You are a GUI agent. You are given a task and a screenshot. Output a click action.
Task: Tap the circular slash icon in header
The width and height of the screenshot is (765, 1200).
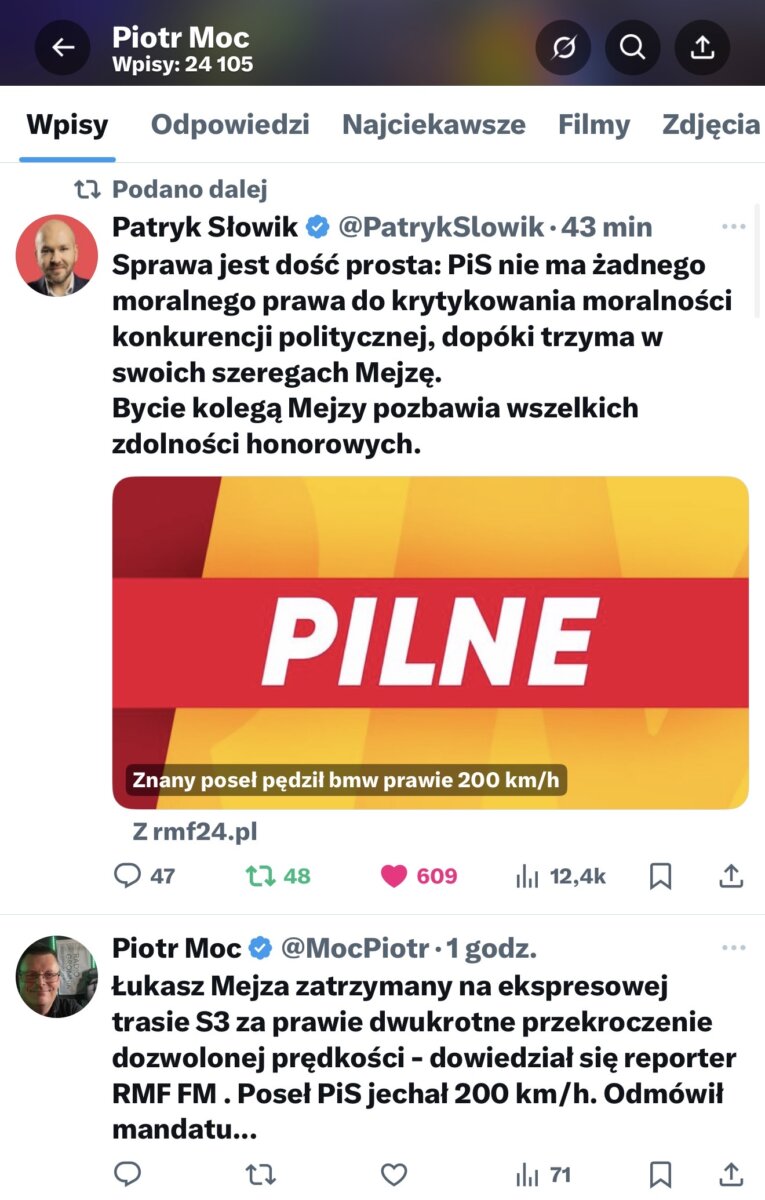pos(563,48)
